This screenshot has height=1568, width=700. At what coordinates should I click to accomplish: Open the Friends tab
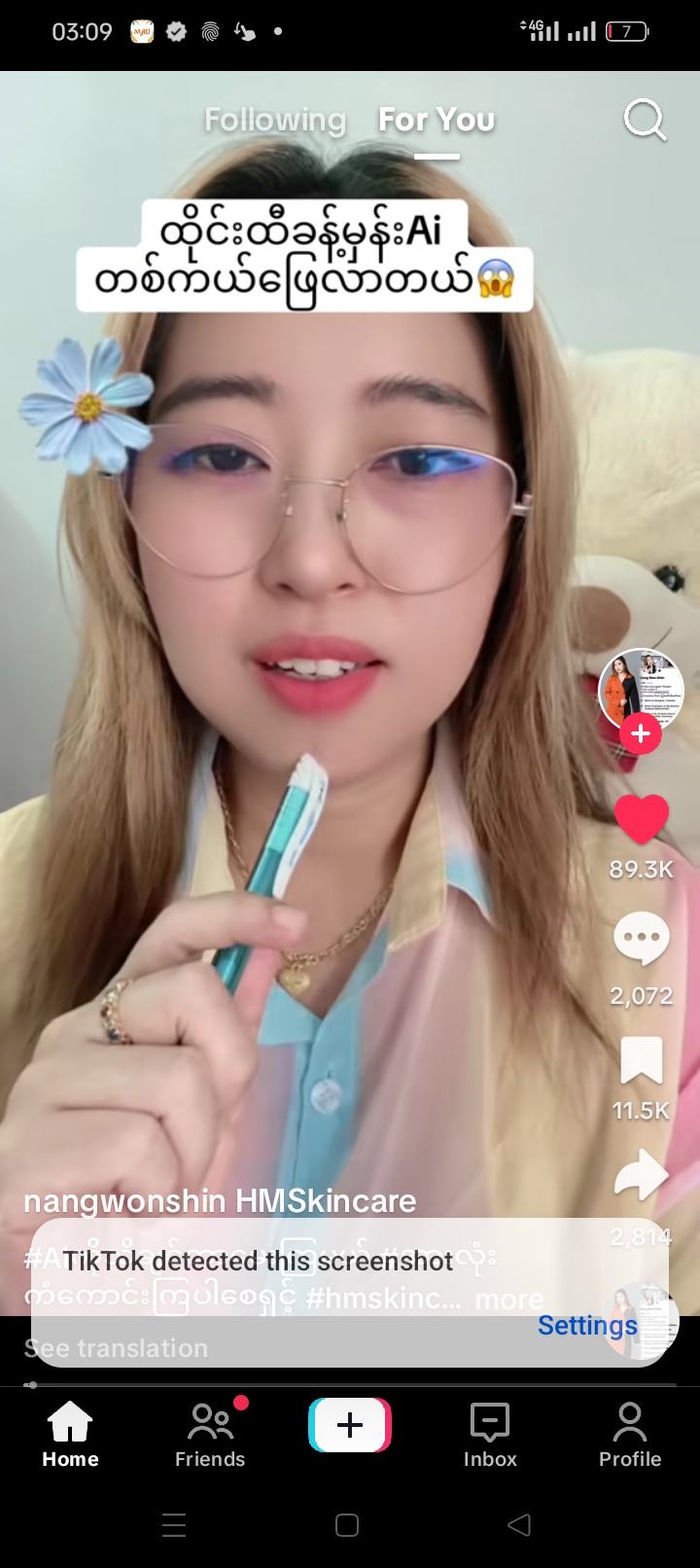210,1435
